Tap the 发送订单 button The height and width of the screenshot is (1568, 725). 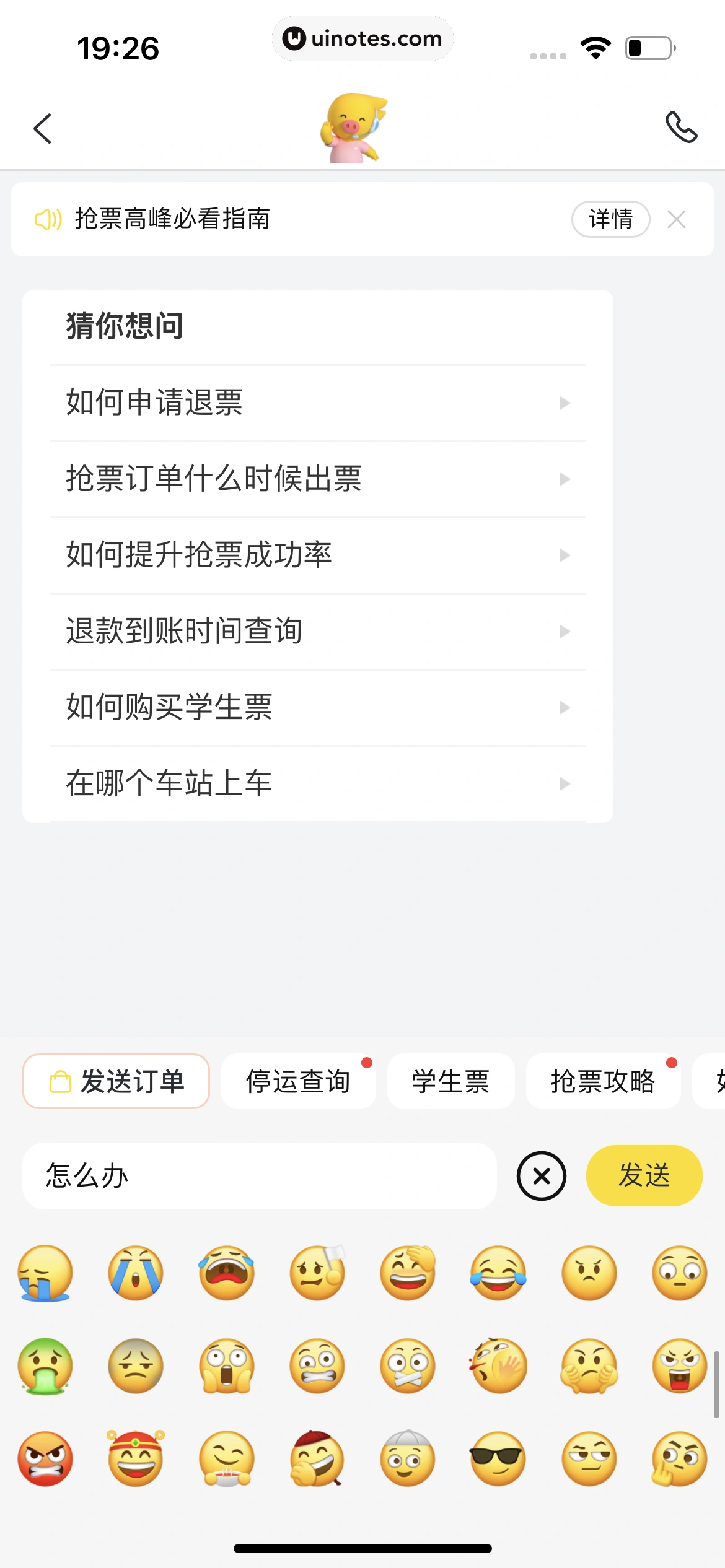[x=116, y=1081]
